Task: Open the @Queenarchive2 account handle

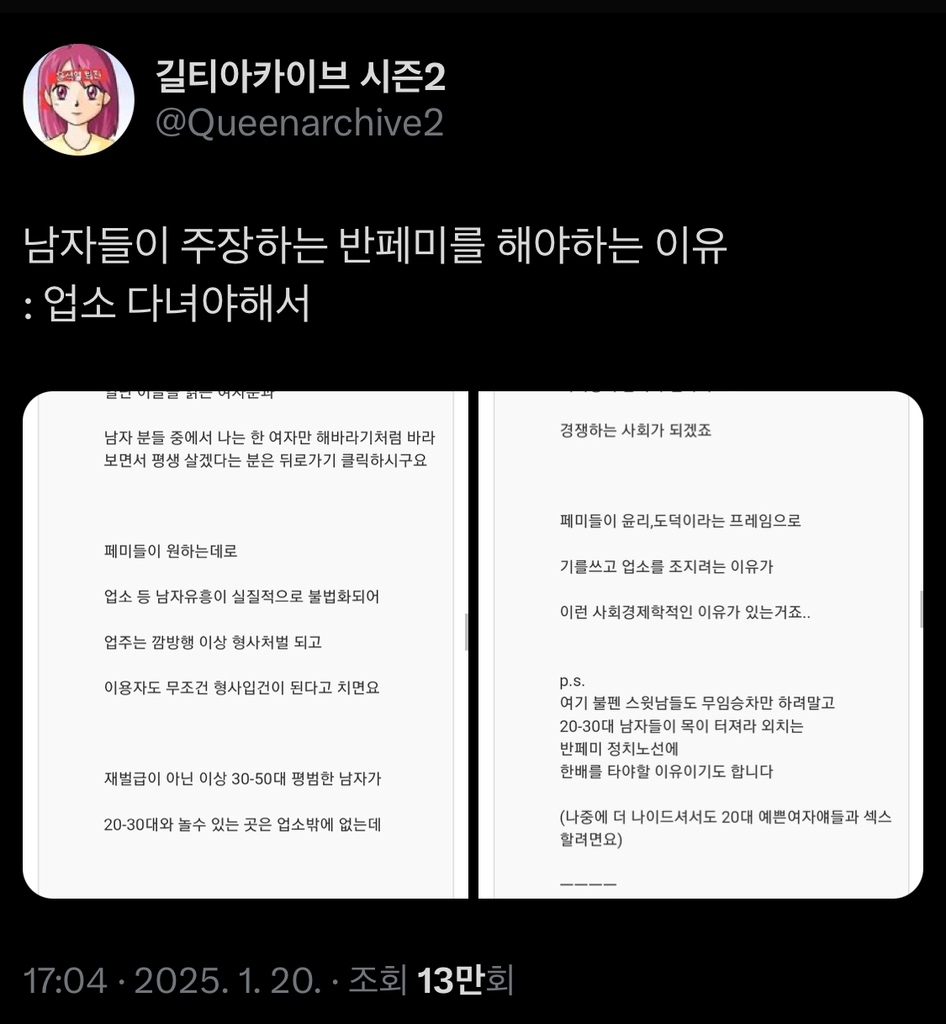Action: (299, 123)
